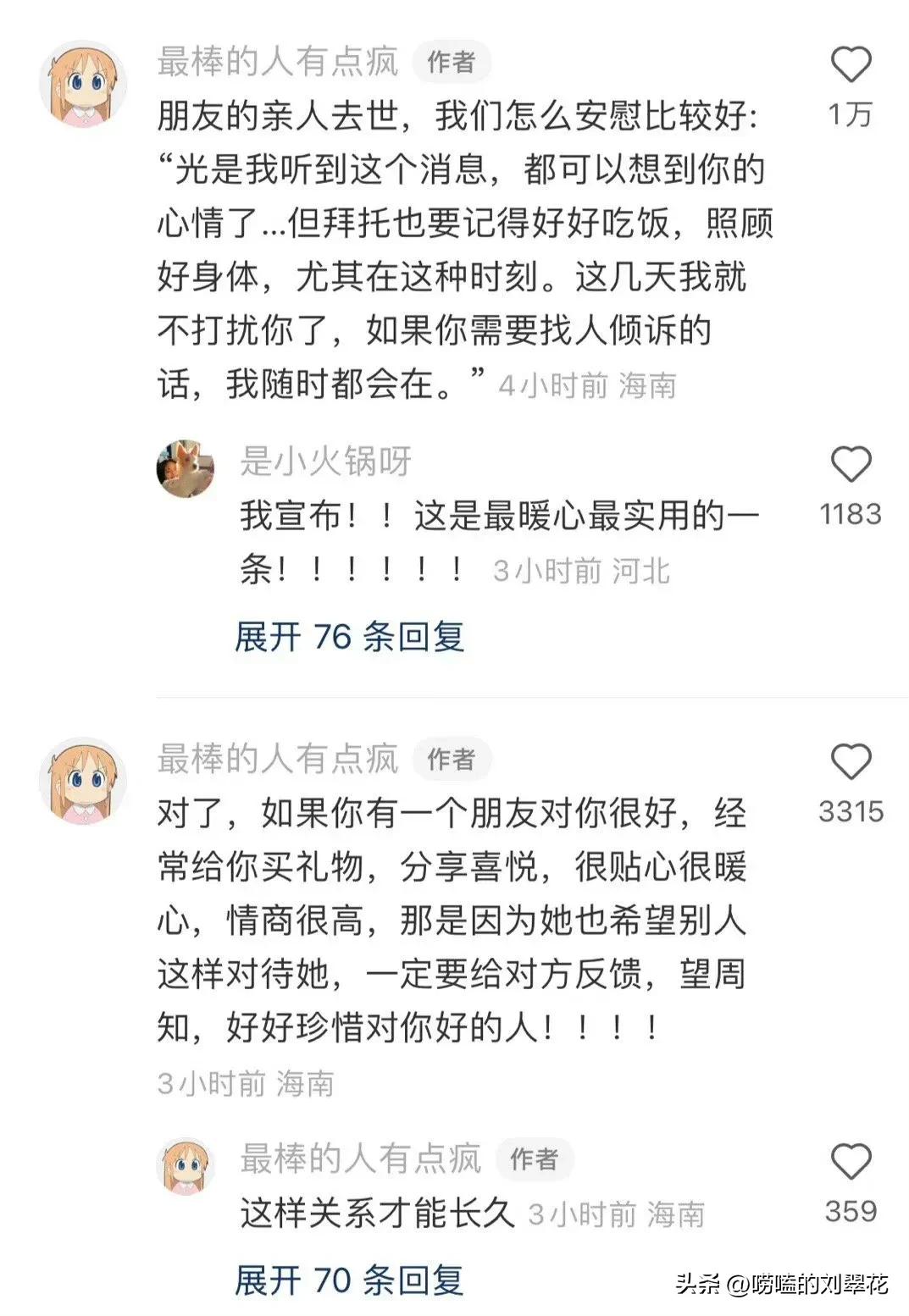Like the first comment by 最棒的人有点疯

[x=851, y=65]
